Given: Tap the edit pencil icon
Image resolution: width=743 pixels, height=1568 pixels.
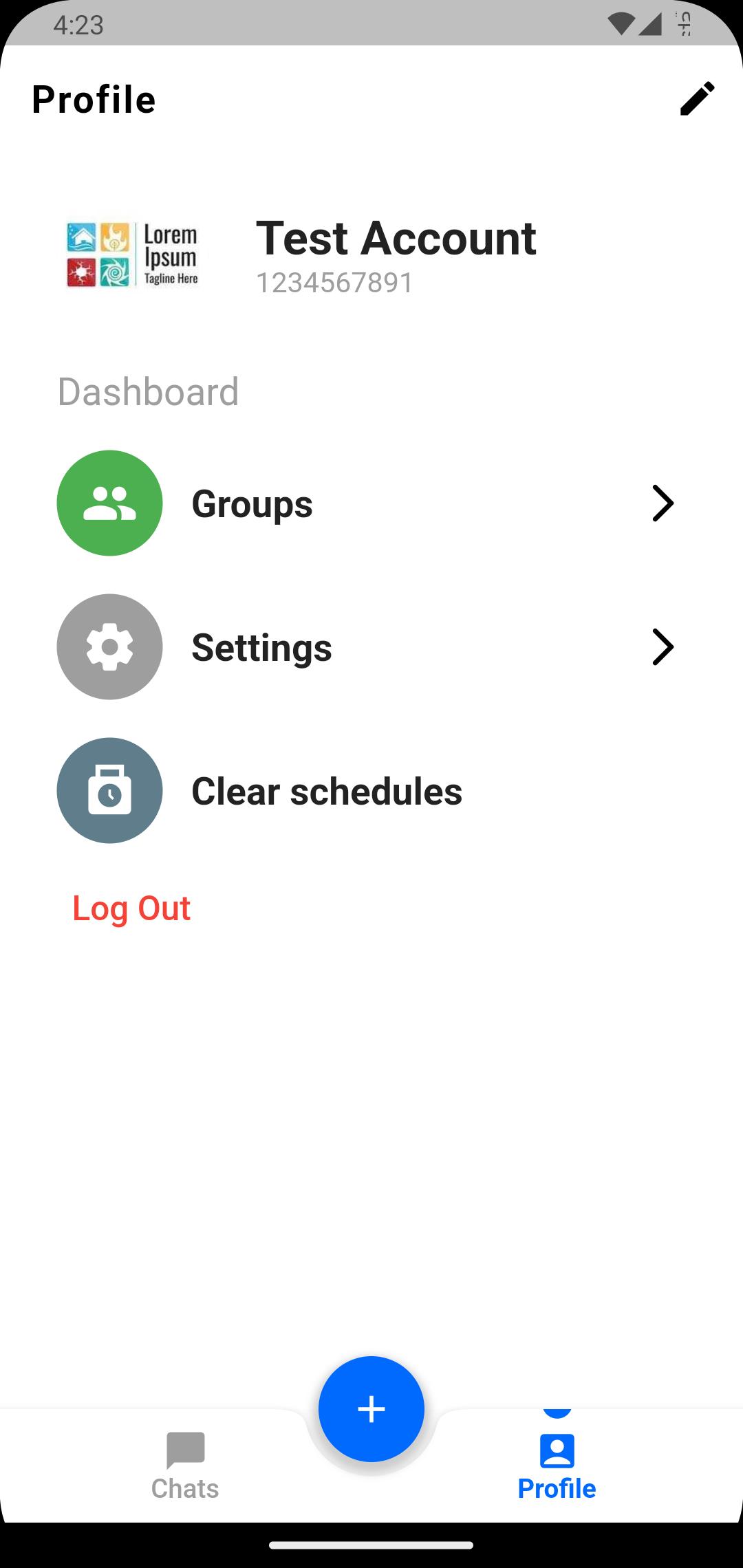Looking at the screenshot, I should pyautogui.click(x=697, y=99).
